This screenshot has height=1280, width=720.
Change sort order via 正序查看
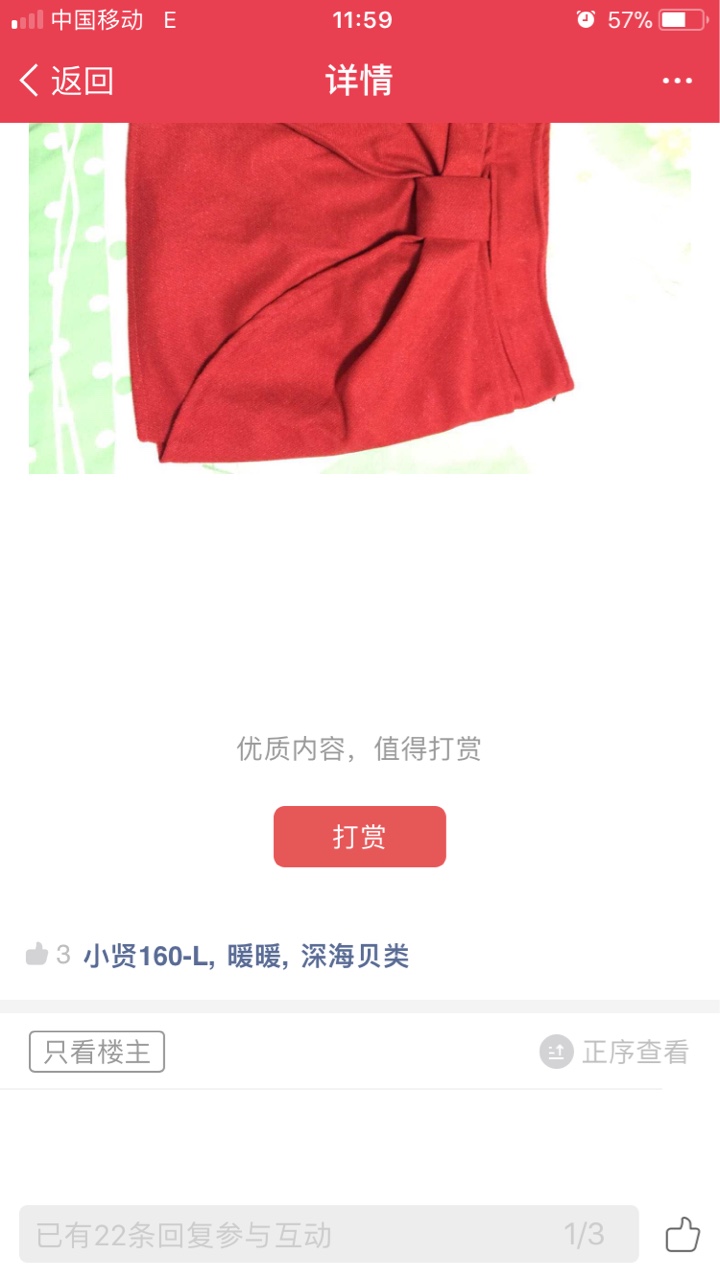click(615, 1052)
